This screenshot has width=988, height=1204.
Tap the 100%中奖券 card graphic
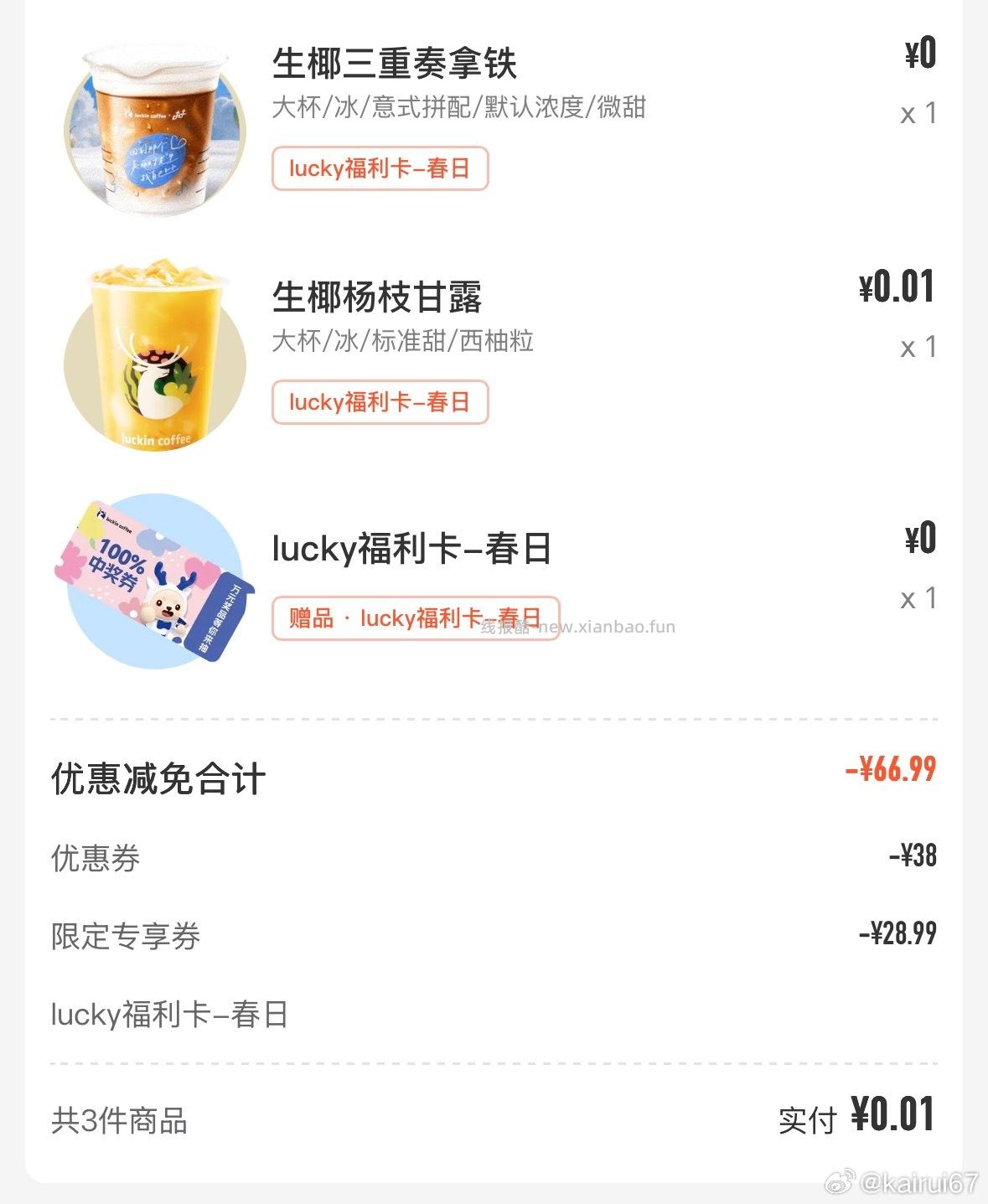click(x=117, y=561)
